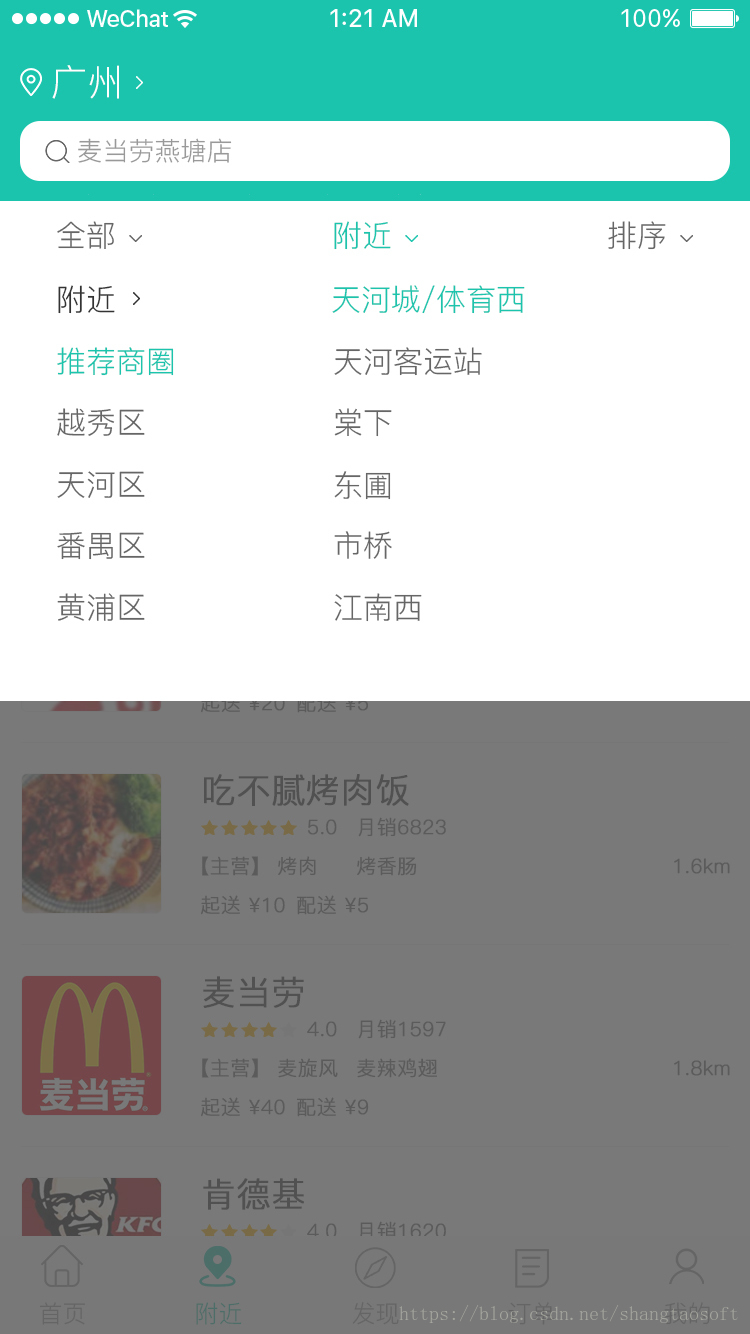The height and width of the screenshot is (1334, 750).
Task: Choose the 越秀区 district
Action: [101, 423]
